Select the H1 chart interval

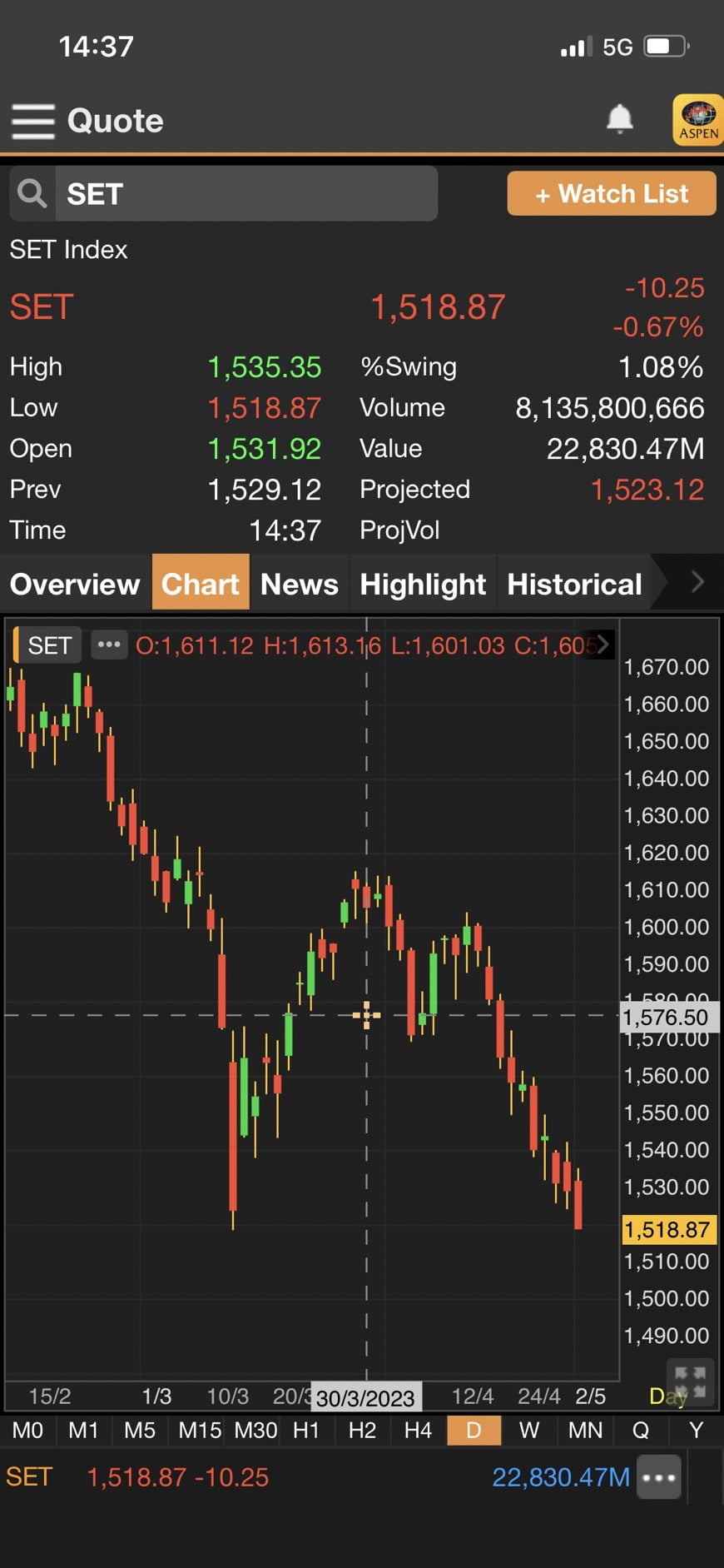pos(305,1431)
